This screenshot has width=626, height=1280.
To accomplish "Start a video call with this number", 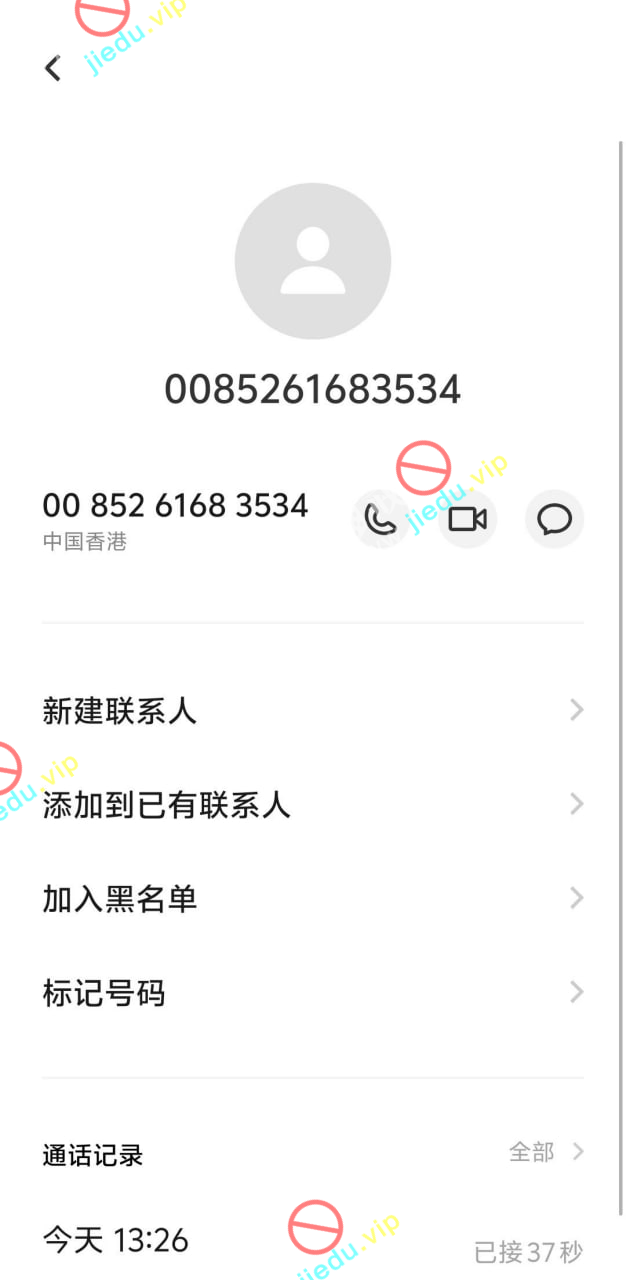I will (x=467, y=519).
